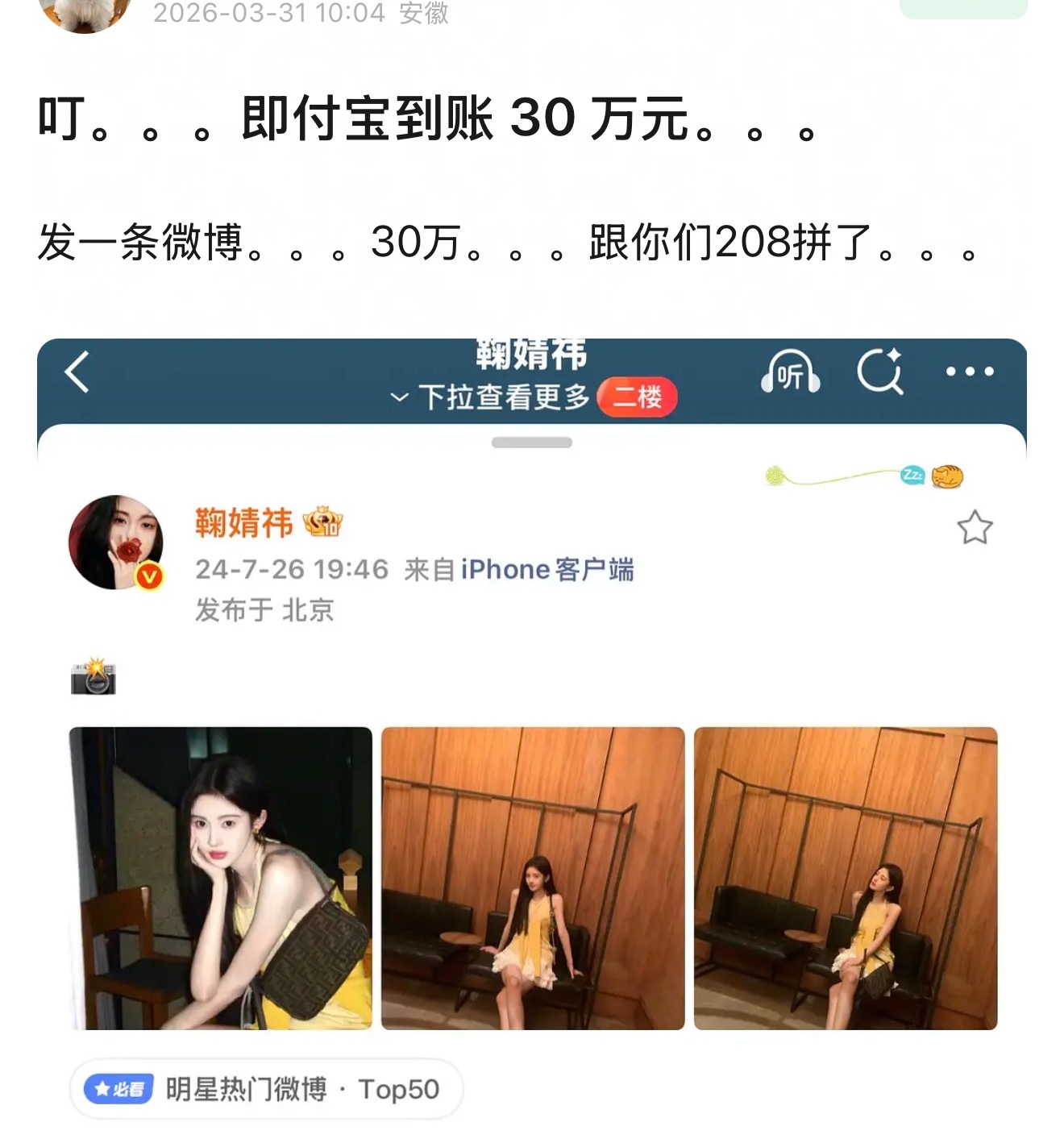The width and height of the screenshot is (1064, 1147).
Task: Open more options via the ellipsis icon
Action: pyautogui.click(x=971, y=372)
